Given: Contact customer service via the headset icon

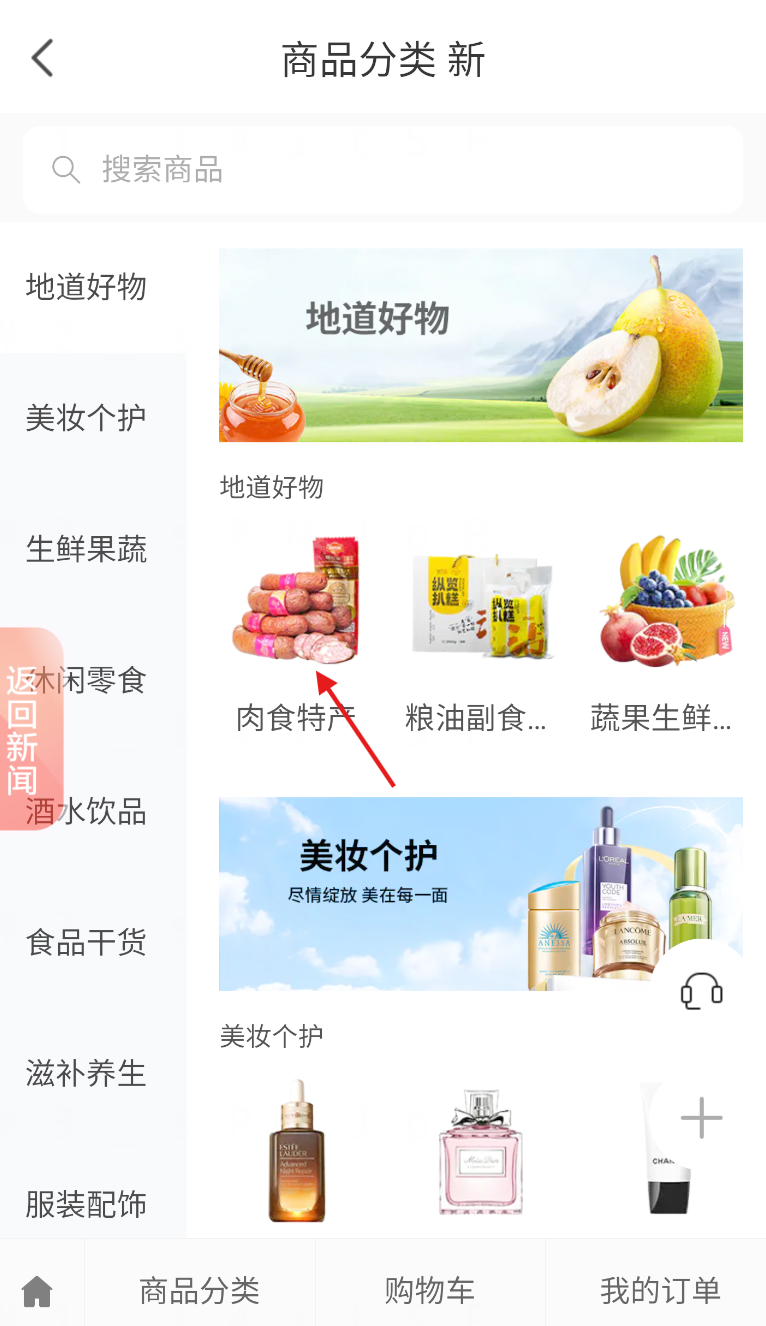Looking at the screenshot, I should [x=701, y=992].
